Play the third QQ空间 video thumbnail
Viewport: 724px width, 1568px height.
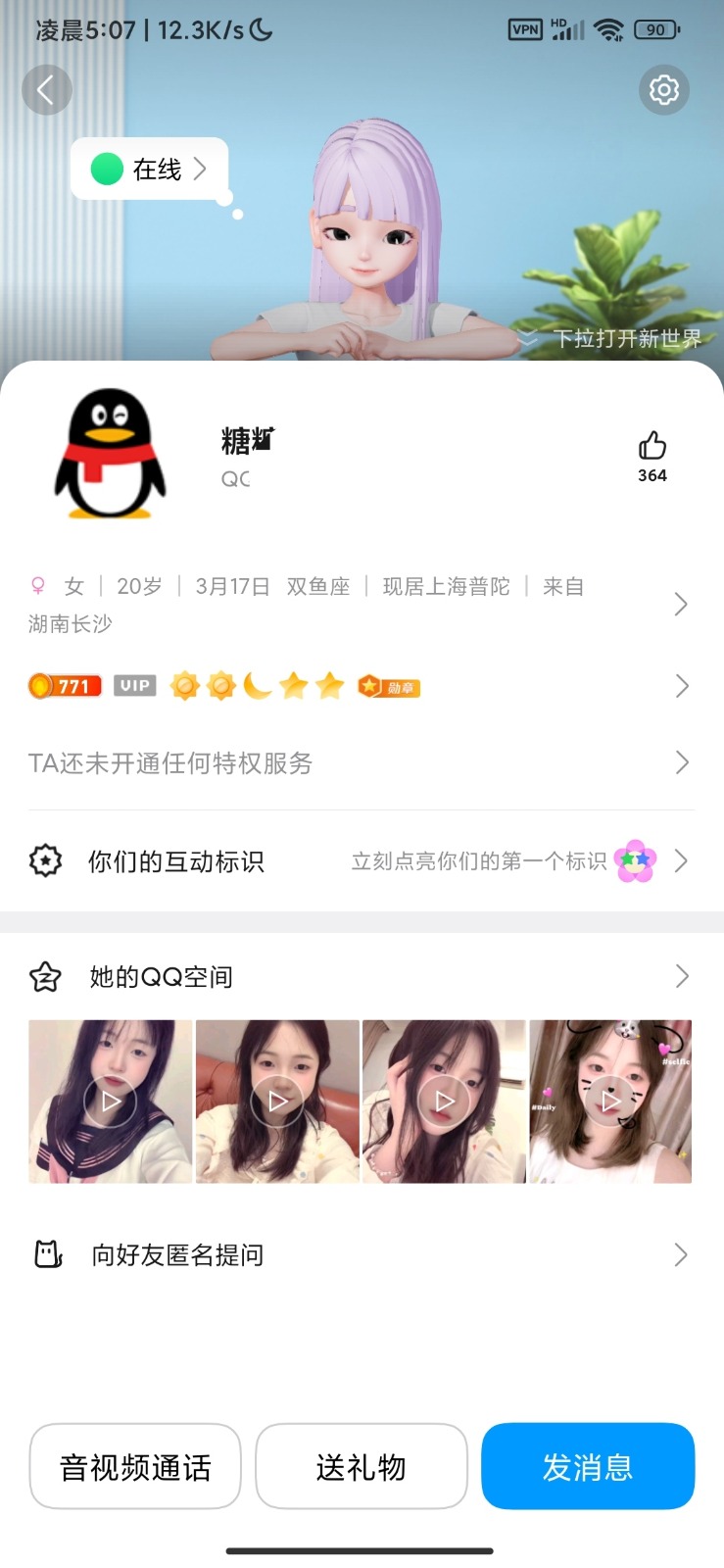click(x=444, y=1101)
